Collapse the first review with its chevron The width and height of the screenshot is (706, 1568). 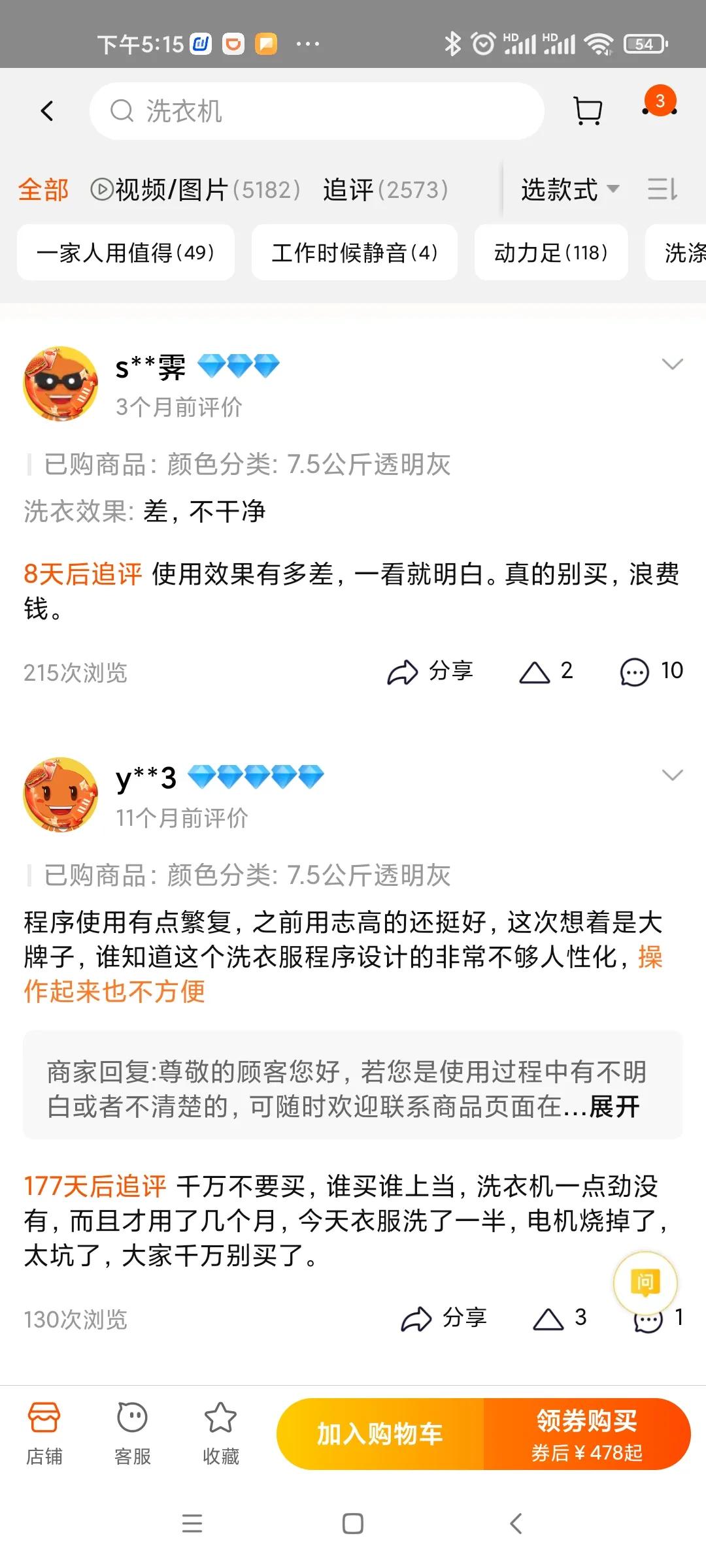(x=673, y=365)
